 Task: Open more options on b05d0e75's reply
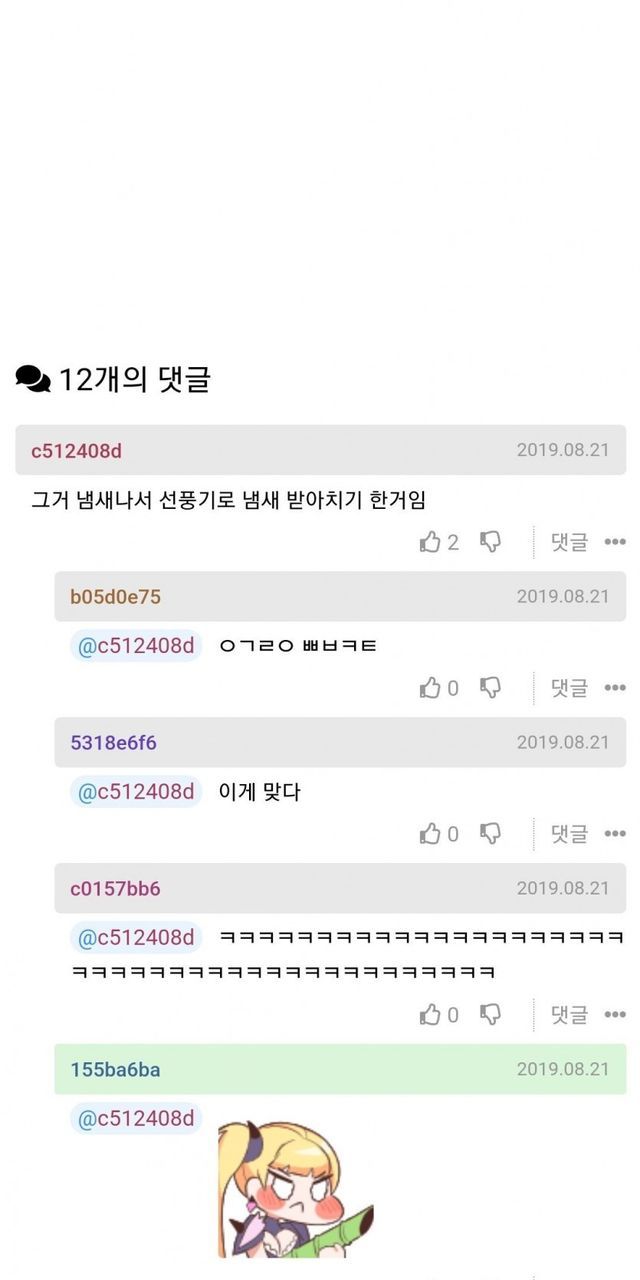614,688
